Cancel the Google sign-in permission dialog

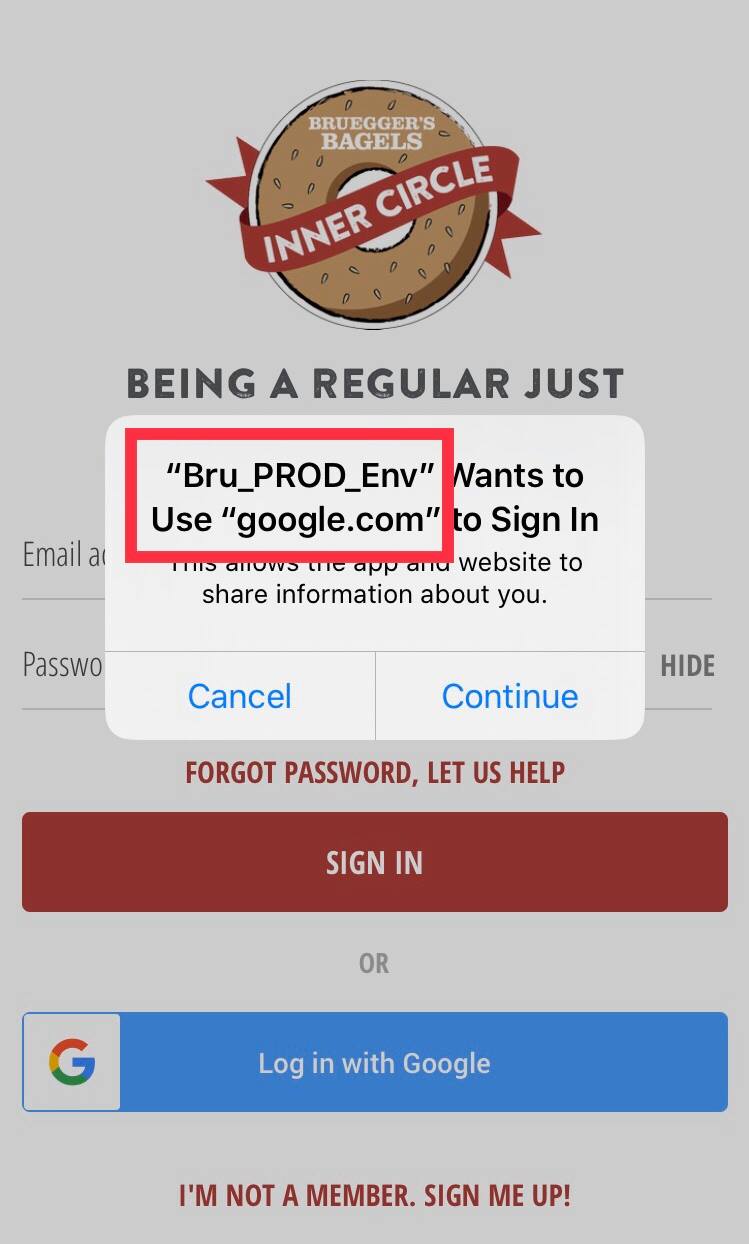pos(240,696)
